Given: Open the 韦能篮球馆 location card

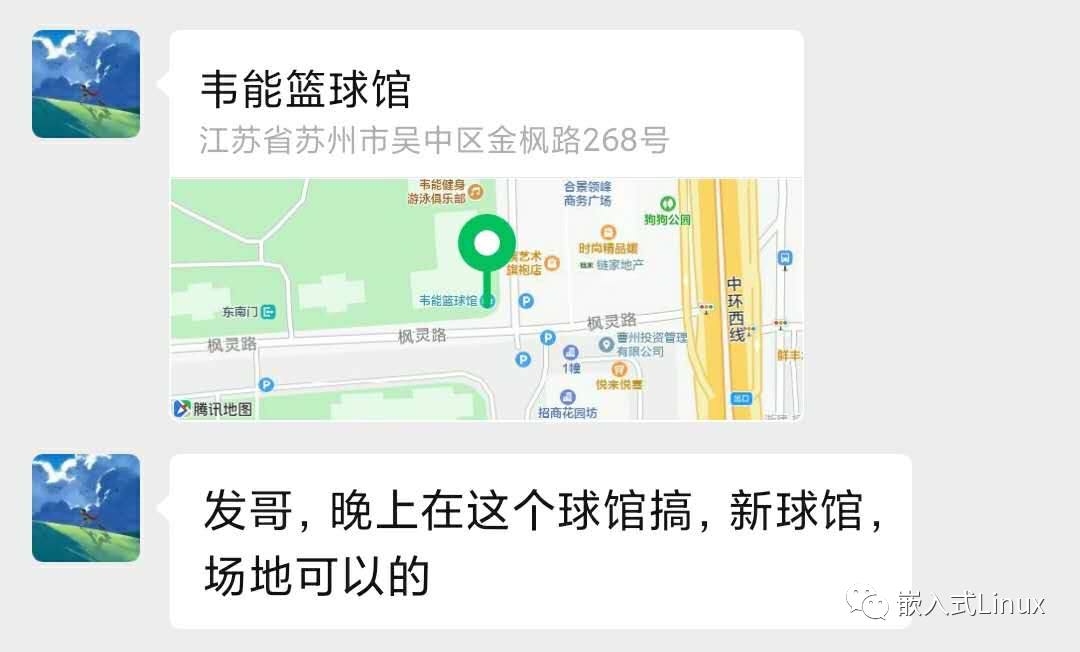Looking at the screenshot, I should pyautogui.click(x=486, y=225).
